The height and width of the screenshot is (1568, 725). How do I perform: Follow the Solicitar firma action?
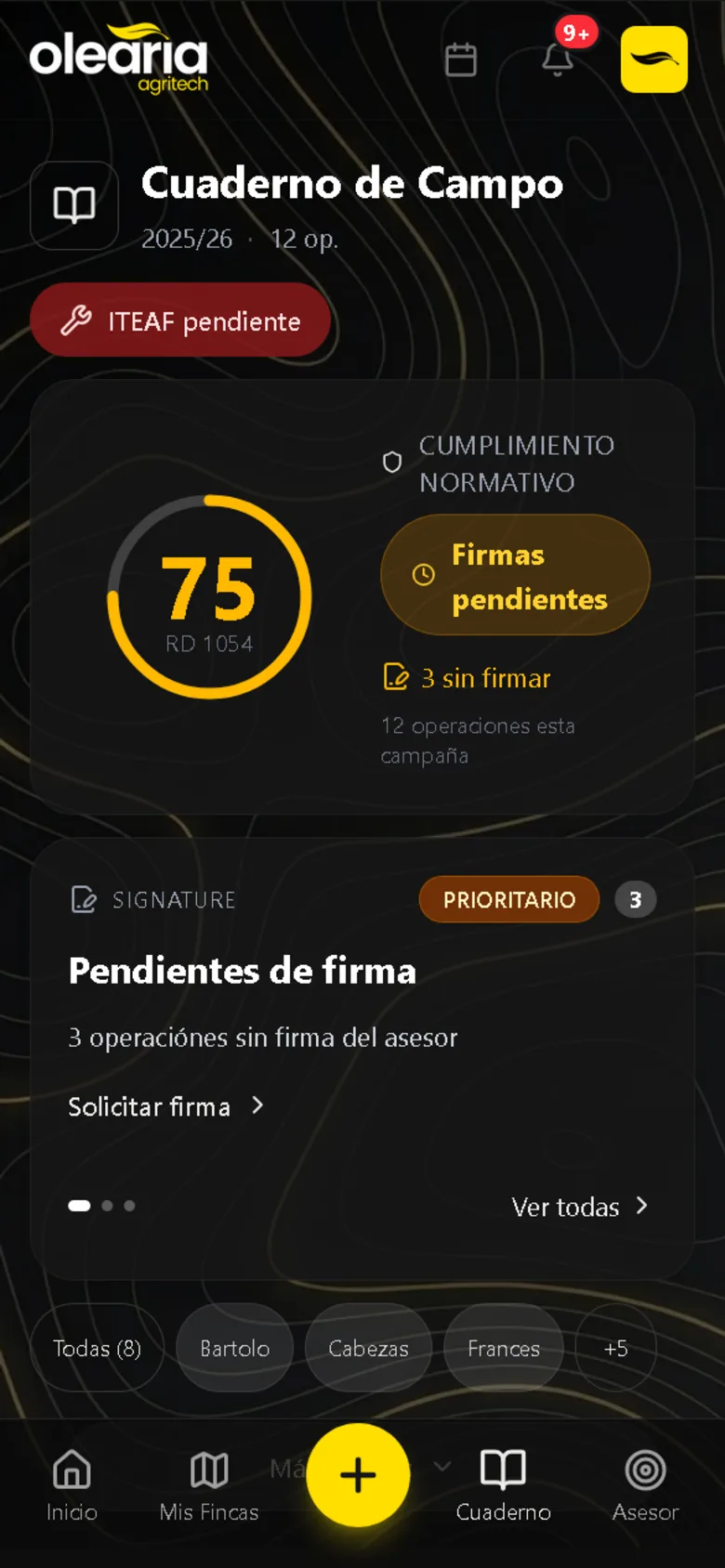165,1106
